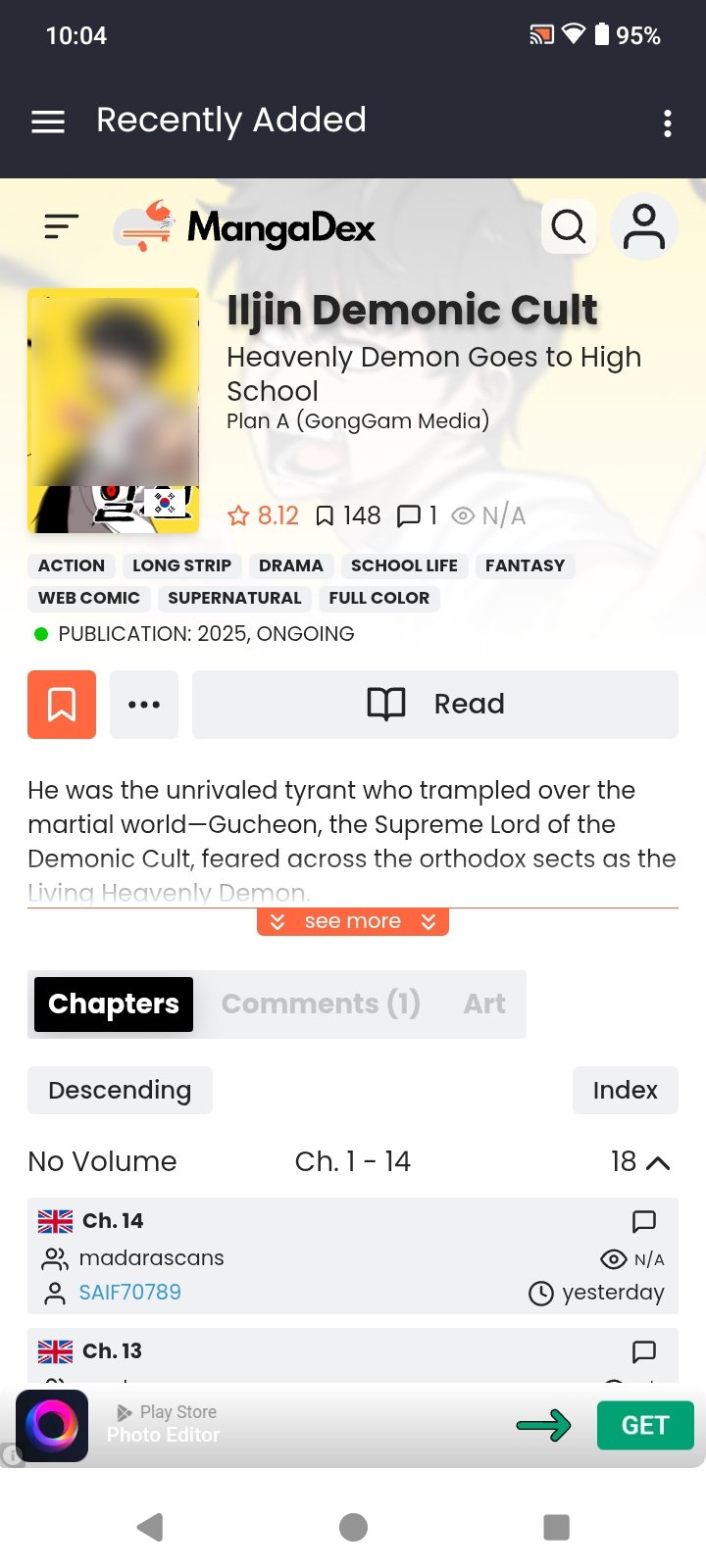This screenshot has height=1568, width=706.
Task: Open the app bar overflow menu
Action: point(667,123)
